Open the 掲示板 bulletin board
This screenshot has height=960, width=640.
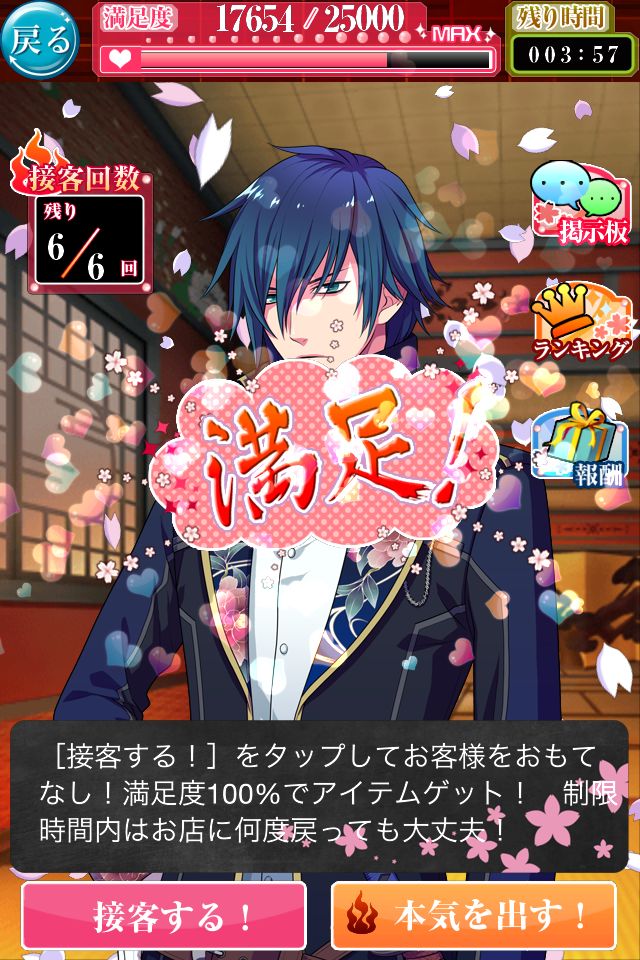click(582, 204)
